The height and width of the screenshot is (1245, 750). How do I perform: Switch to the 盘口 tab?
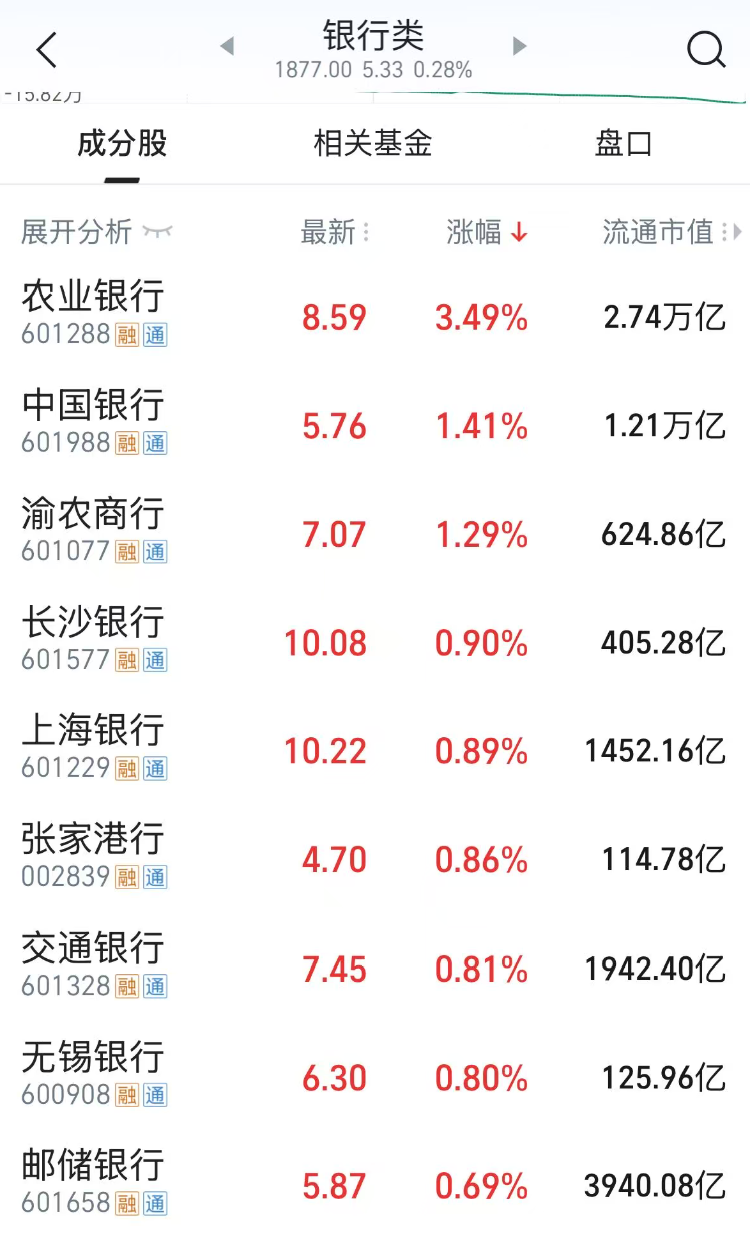click(x=623, y=144)
